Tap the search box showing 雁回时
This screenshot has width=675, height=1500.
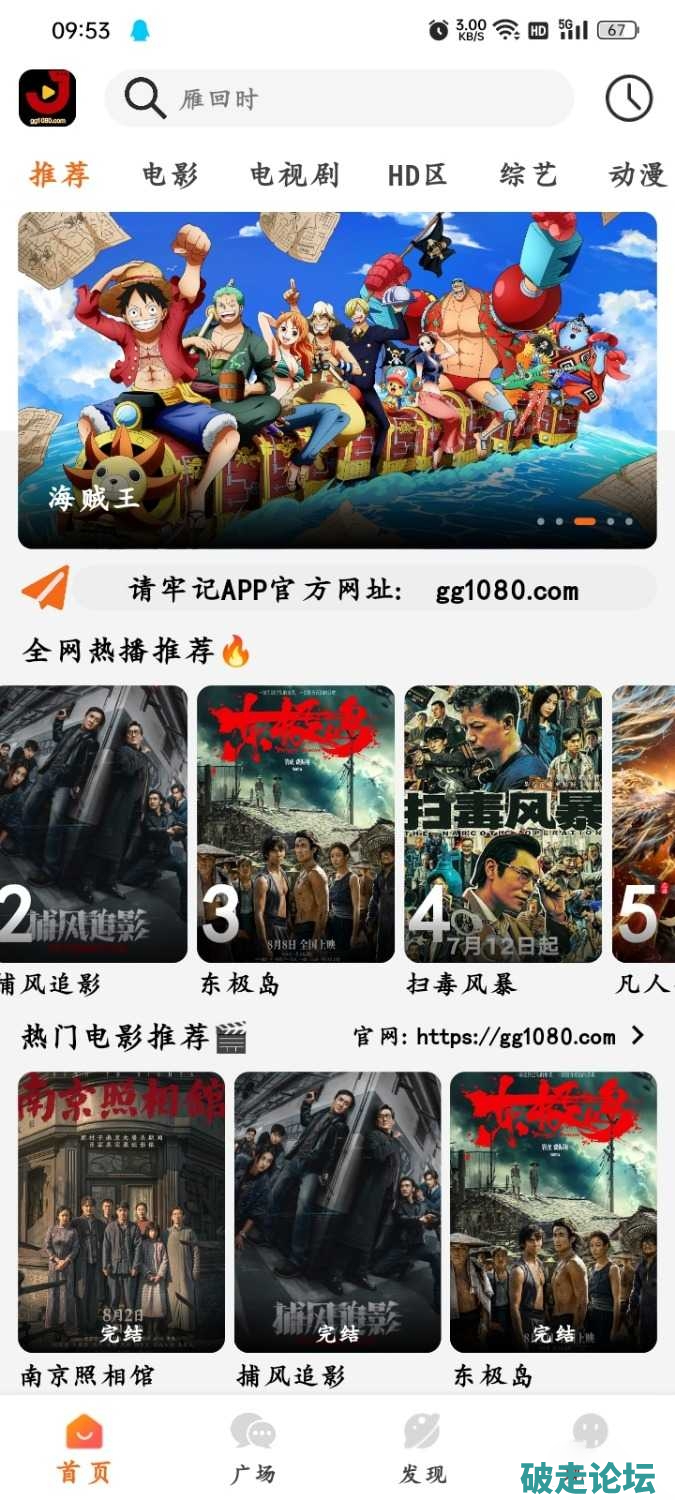tap(340, 98)
